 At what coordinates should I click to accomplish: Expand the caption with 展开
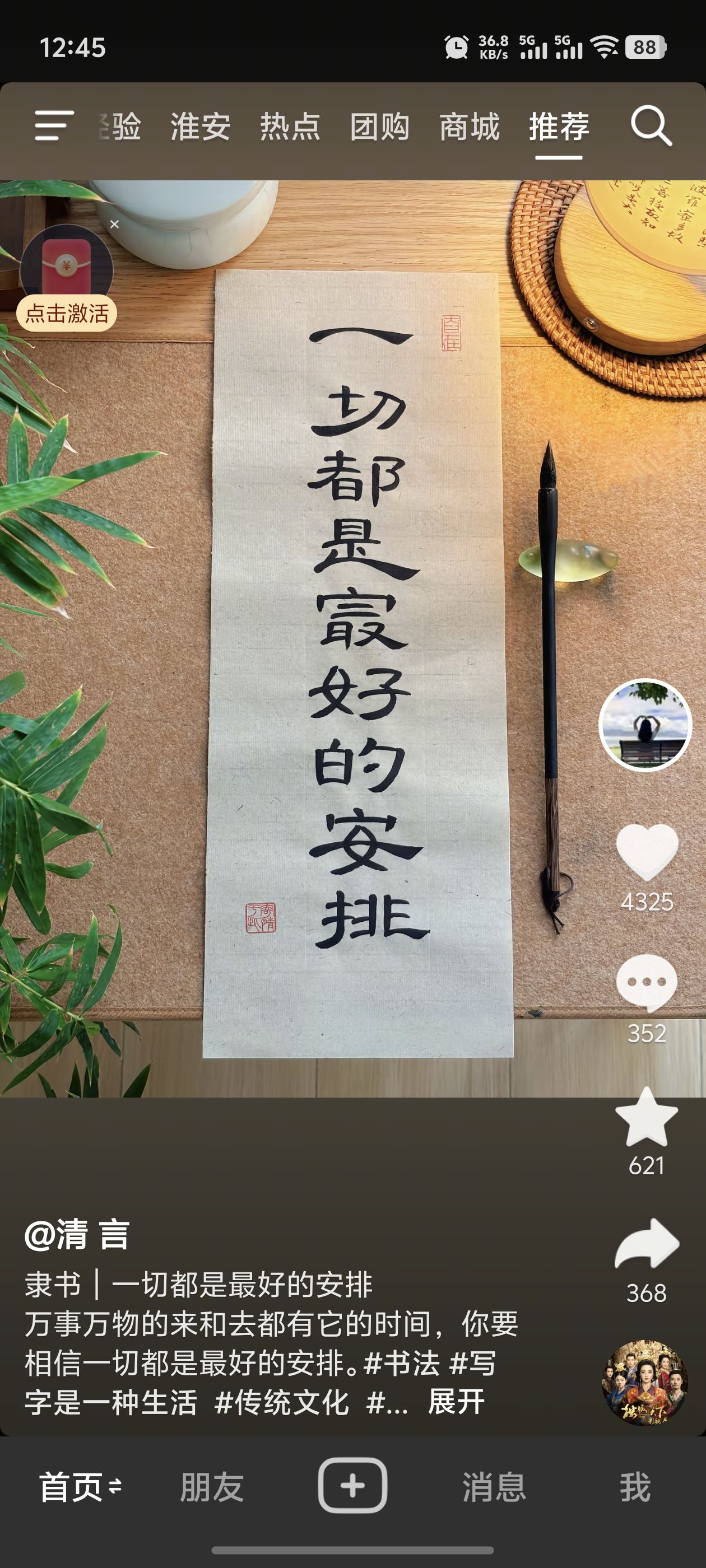click(x=456, y=1402)
